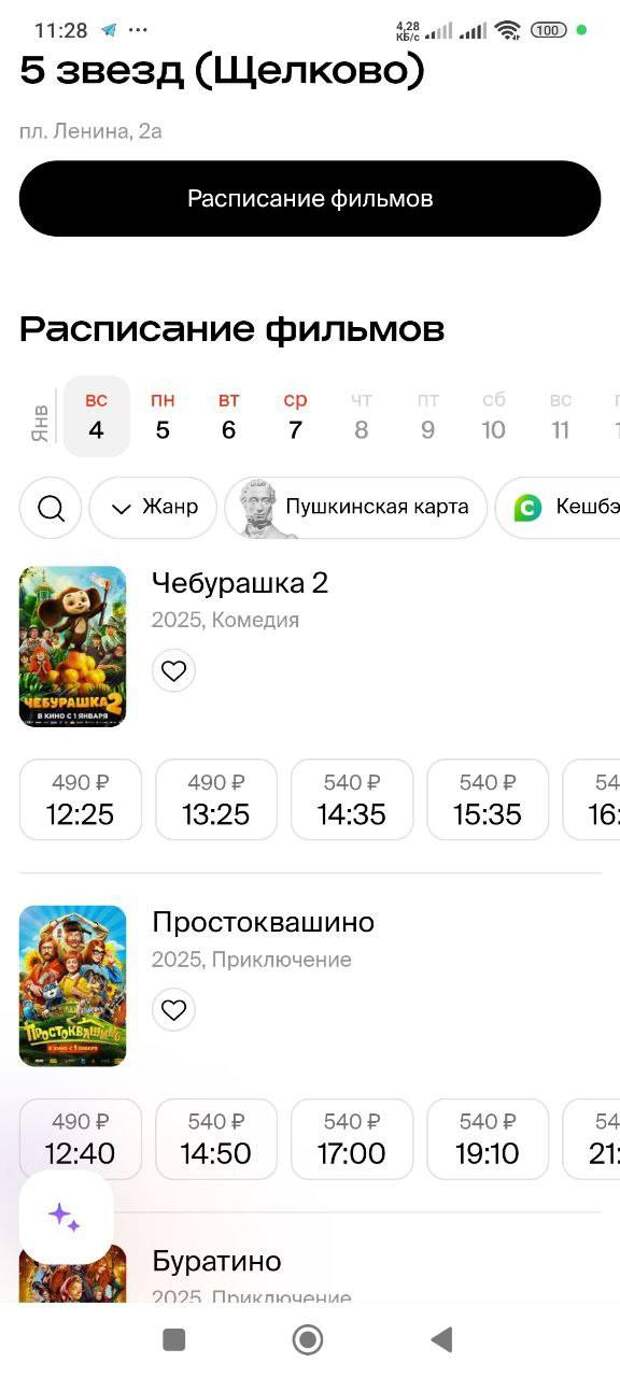Apply the Пушкинская карта filter chip
This screenshot has width=620, height=1377.
point(356,508)
